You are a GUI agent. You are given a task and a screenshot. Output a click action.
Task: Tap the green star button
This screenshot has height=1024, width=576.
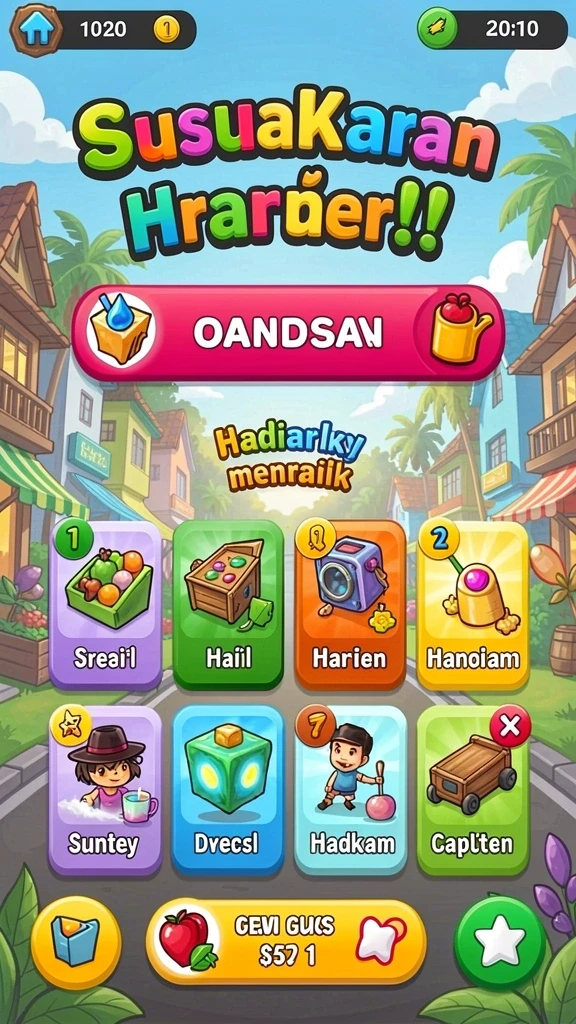[x=500, y=942]
